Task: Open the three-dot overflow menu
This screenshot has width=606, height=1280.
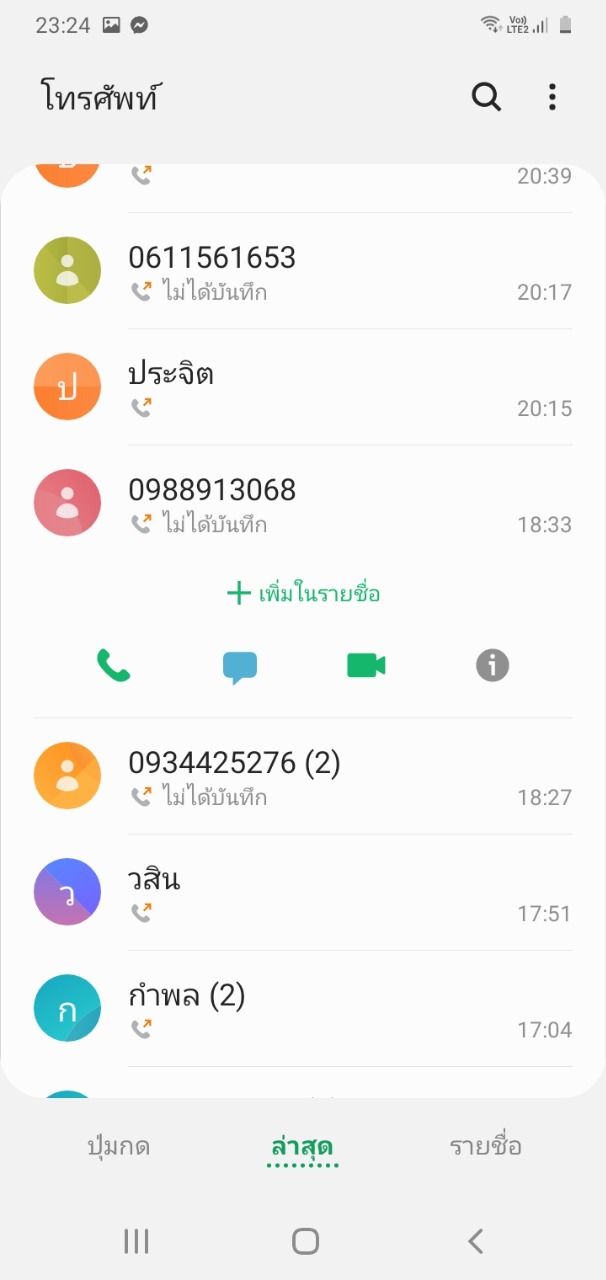Action: (552, 97)
